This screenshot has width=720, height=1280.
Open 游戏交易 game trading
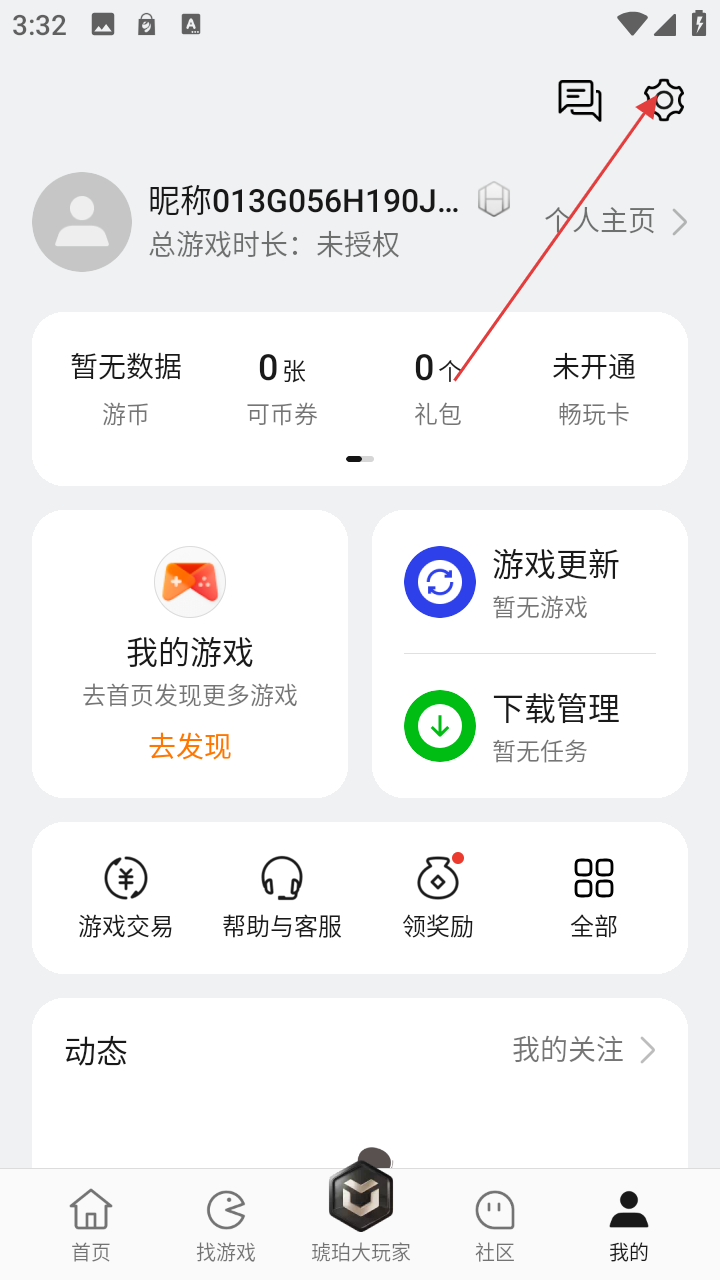coord(126,898)
